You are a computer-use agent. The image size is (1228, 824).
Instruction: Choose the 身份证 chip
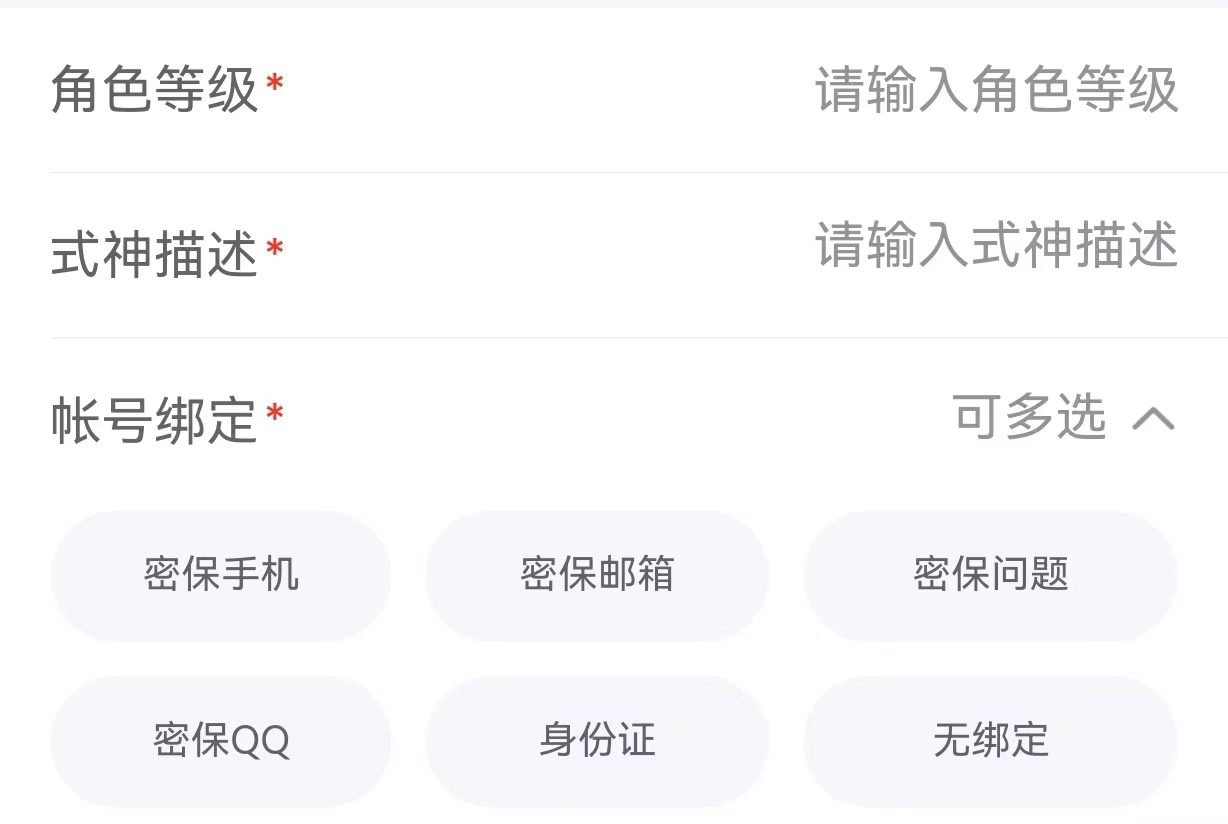pos(597,741)
